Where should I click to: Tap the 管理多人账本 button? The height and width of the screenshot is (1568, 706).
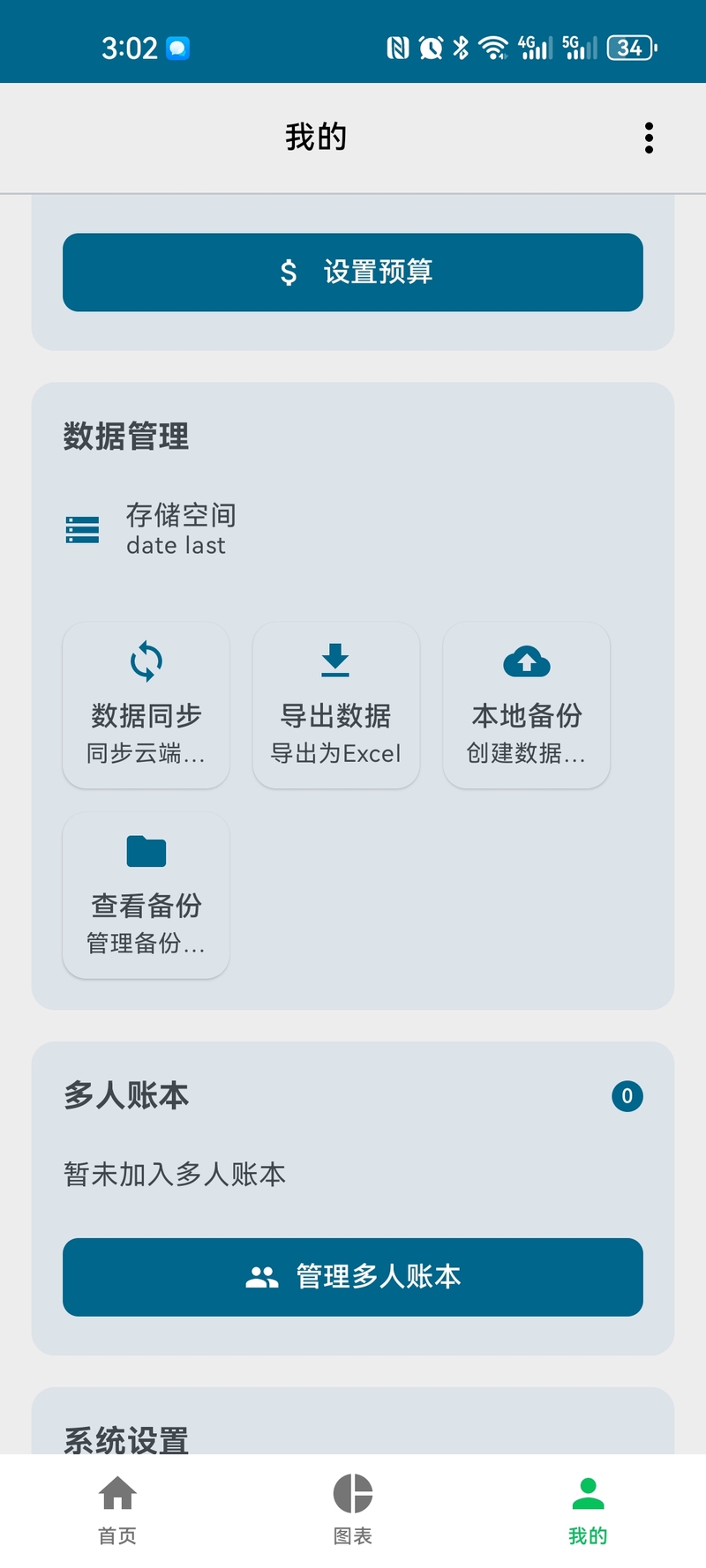(353, 1277)
